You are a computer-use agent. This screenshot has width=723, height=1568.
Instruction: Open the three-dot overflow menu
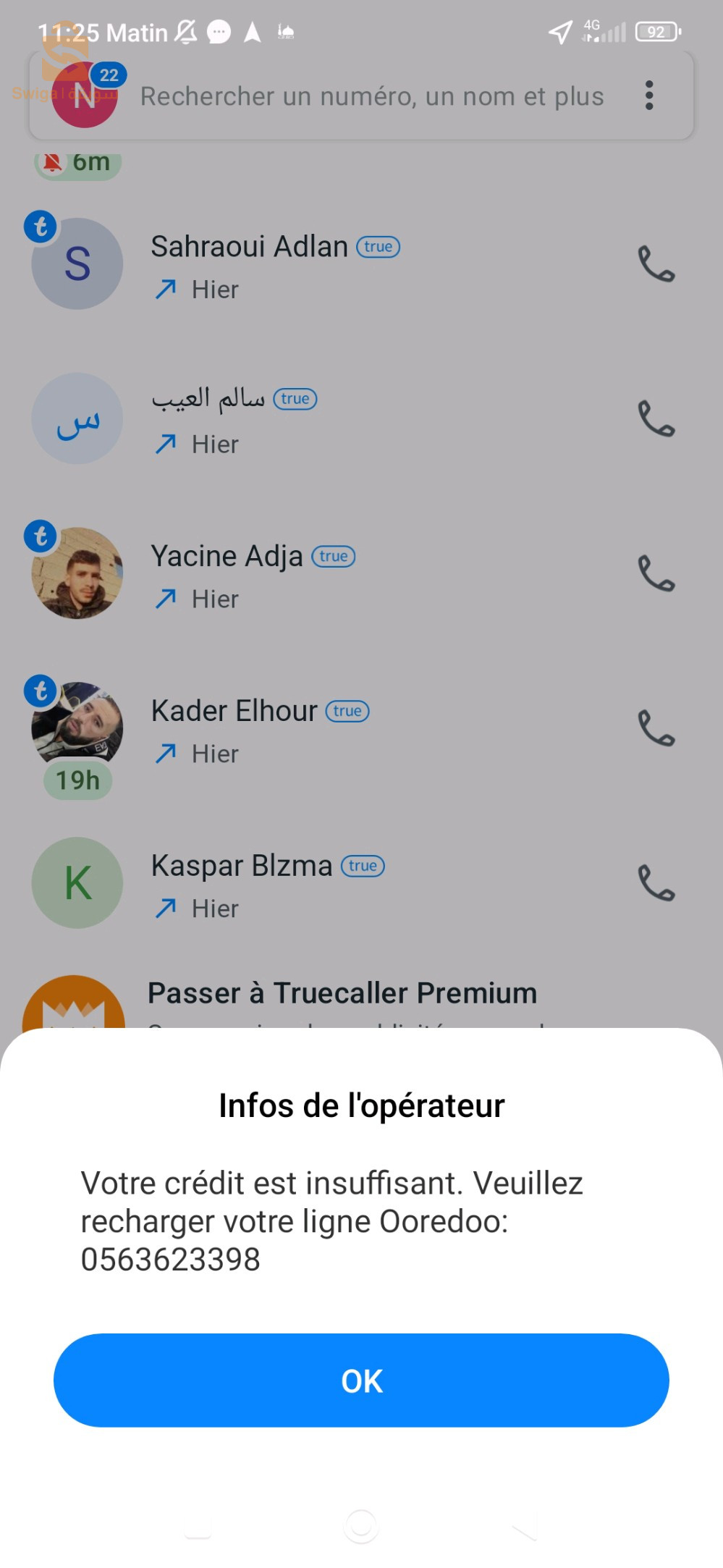649,96
